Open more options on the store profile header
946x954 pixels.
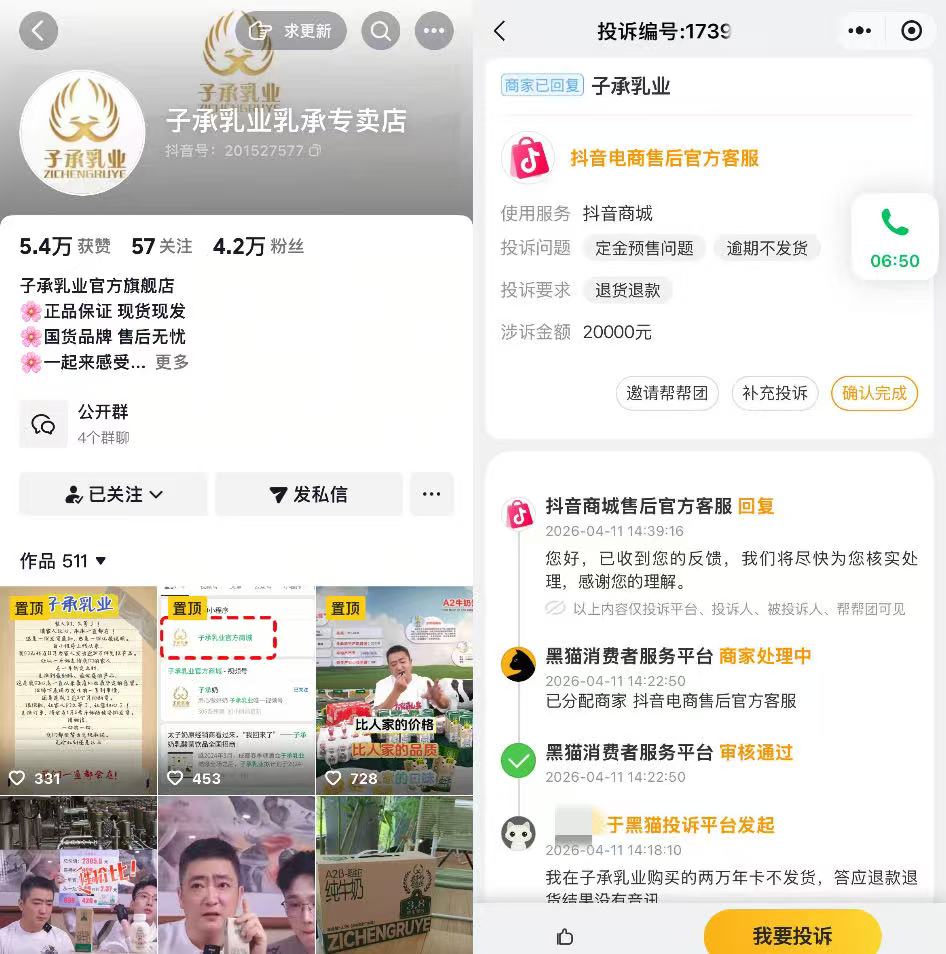pos(433,31)
